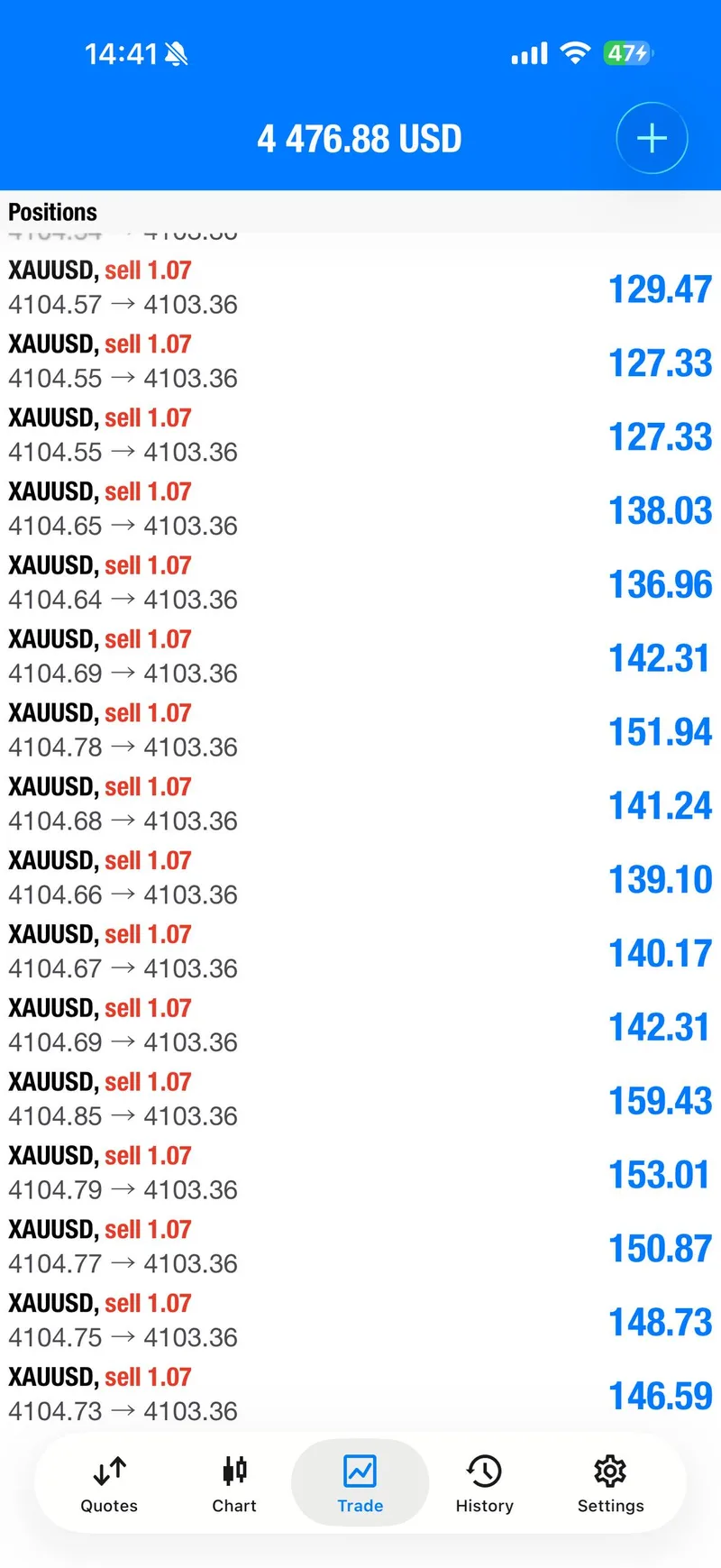This screenshot has height=1568, width=721.
Task: Select the position with profit 159.43
Action: pos(360,1099)
